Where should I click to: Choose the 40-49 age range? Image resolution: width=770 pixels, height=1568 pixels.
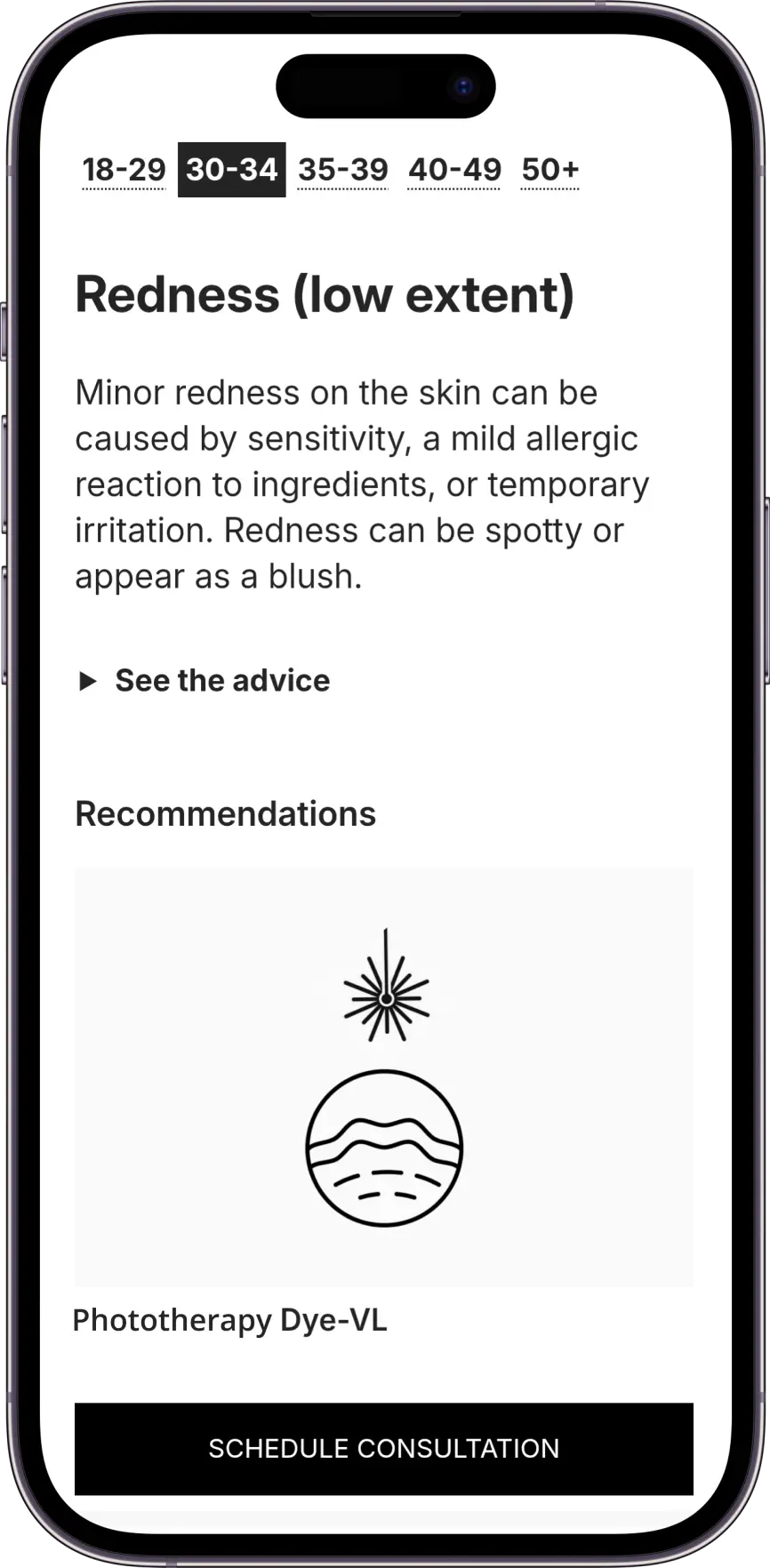tap(454, 170)
